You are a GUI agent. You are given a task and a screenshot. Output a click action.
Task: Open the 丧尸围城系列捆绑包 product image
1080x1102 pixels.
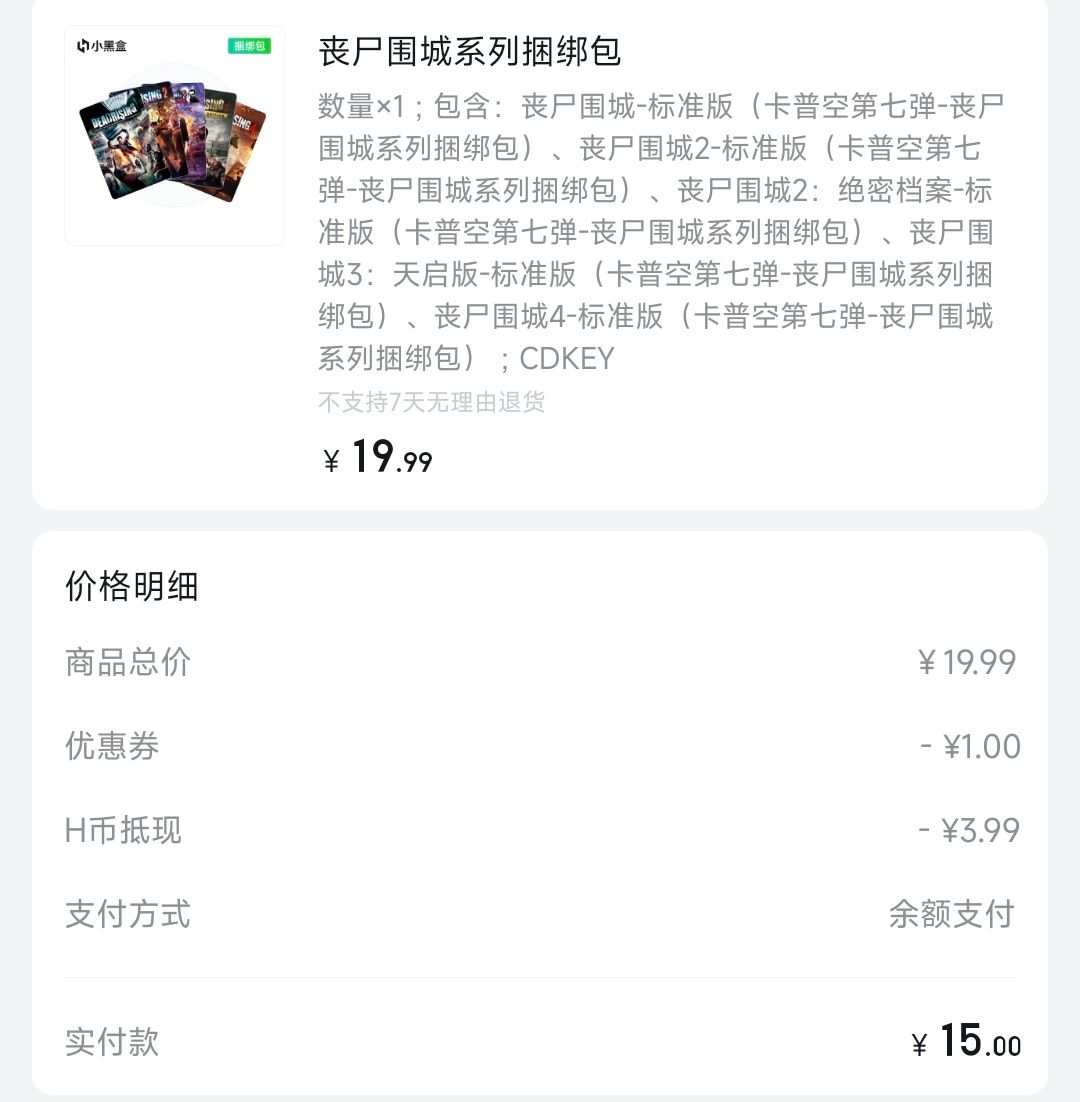tap(174, 136)
